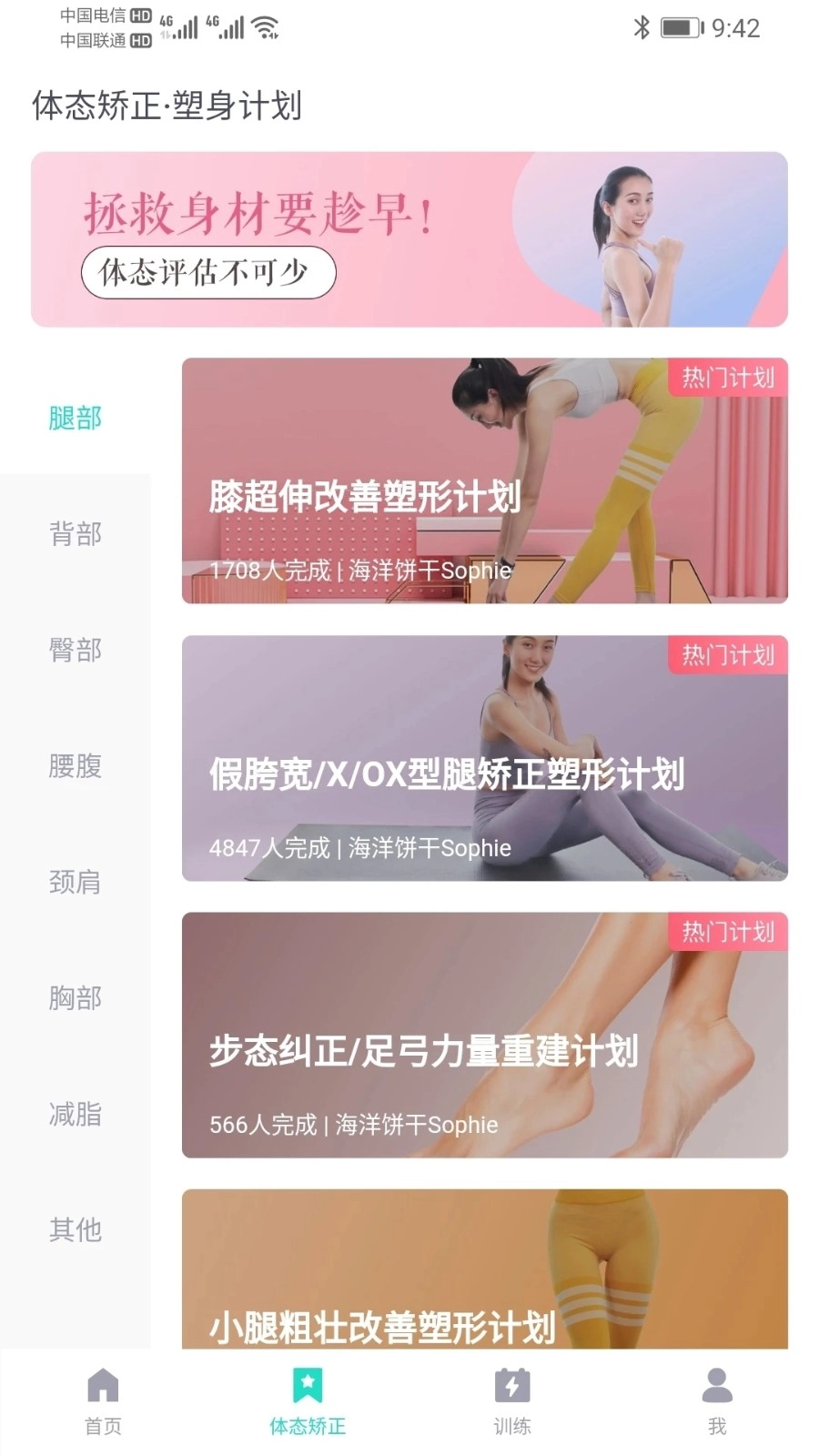Open the 减脂 category
This screenshot has width=819, height=1456.
(x=75, y=1115)
